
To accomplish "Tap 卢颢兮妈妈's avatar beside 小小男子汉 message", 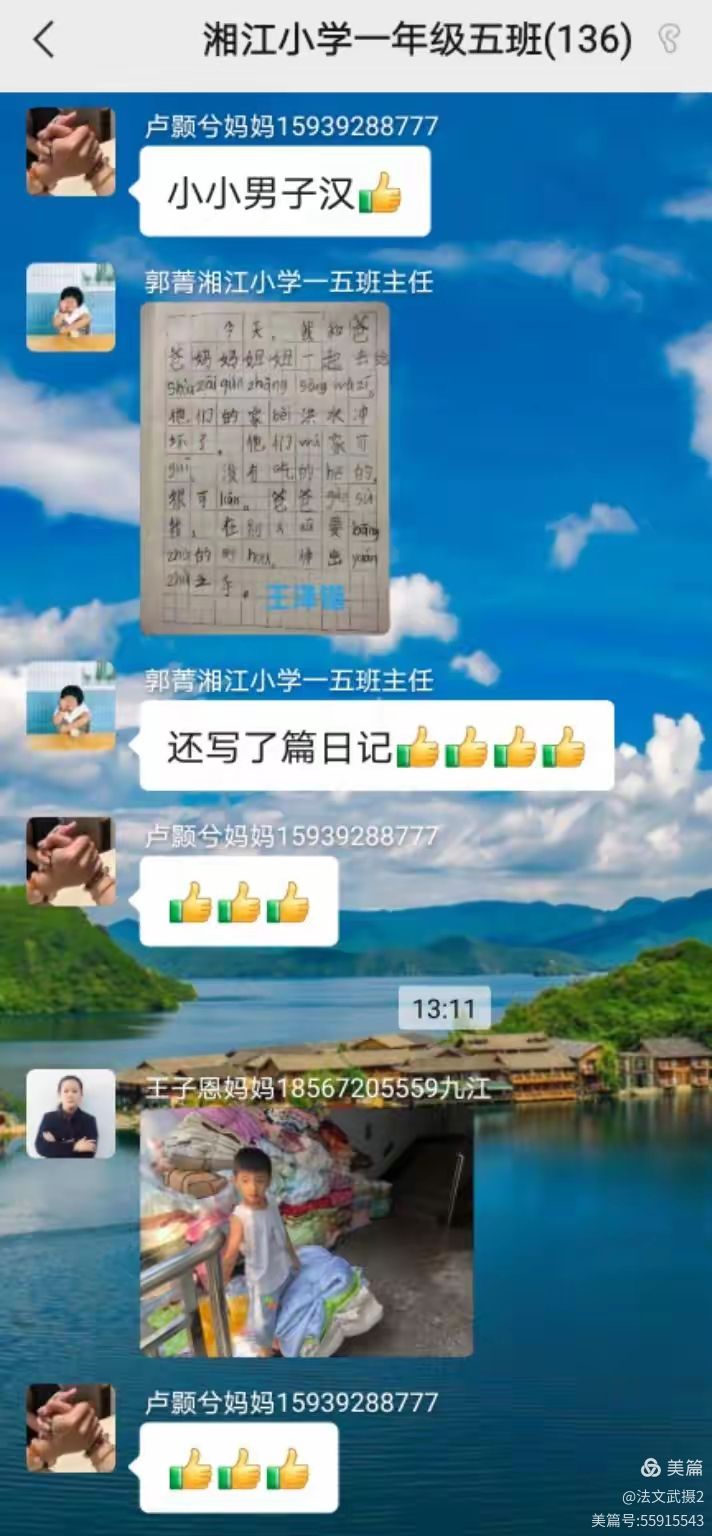I will click(70, 152).
